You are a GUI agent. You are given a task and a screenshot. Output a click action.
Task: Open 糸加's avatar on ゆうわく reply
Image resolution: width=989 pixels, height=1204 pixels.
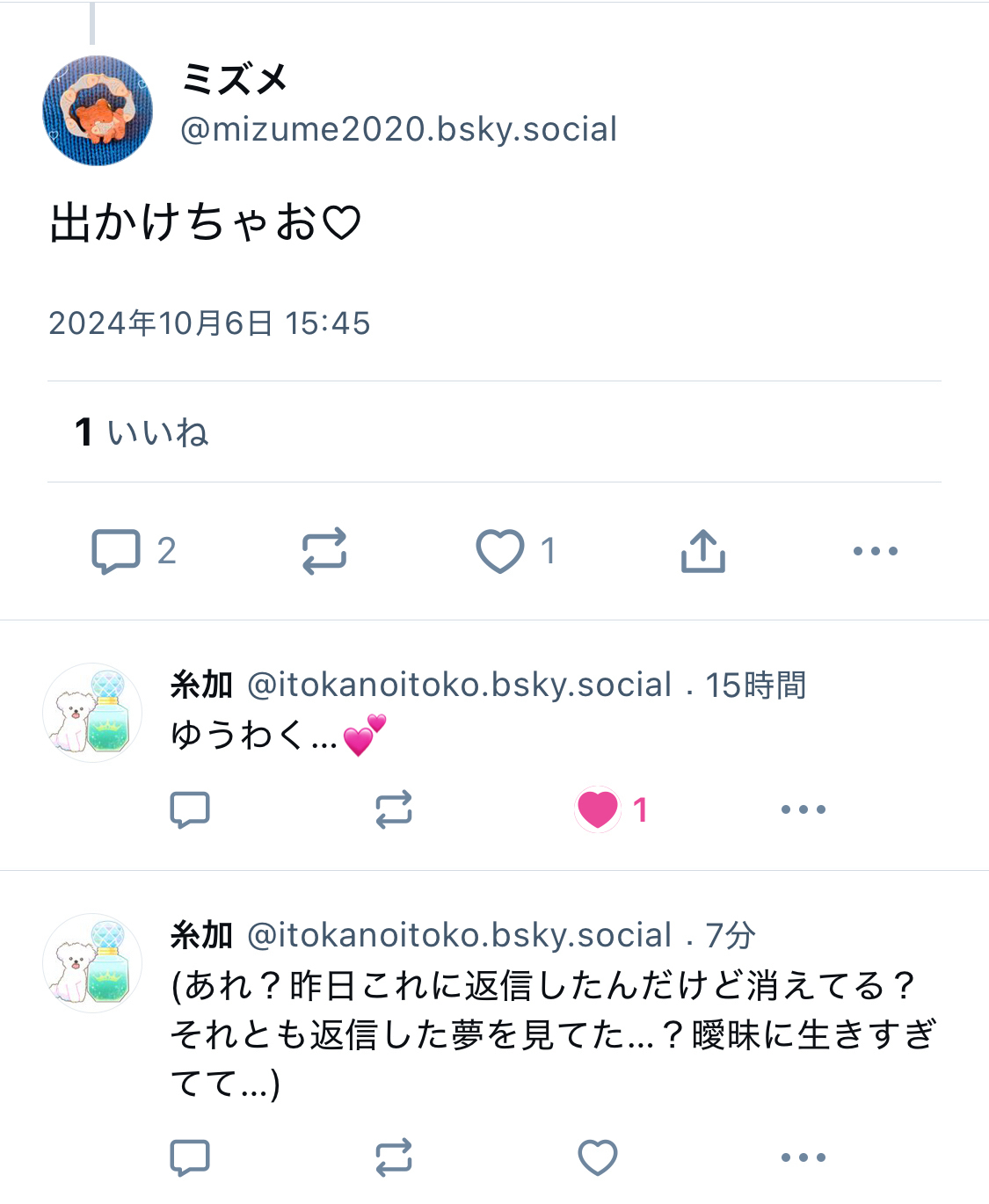pyautogui.click(x=92, y=712)
